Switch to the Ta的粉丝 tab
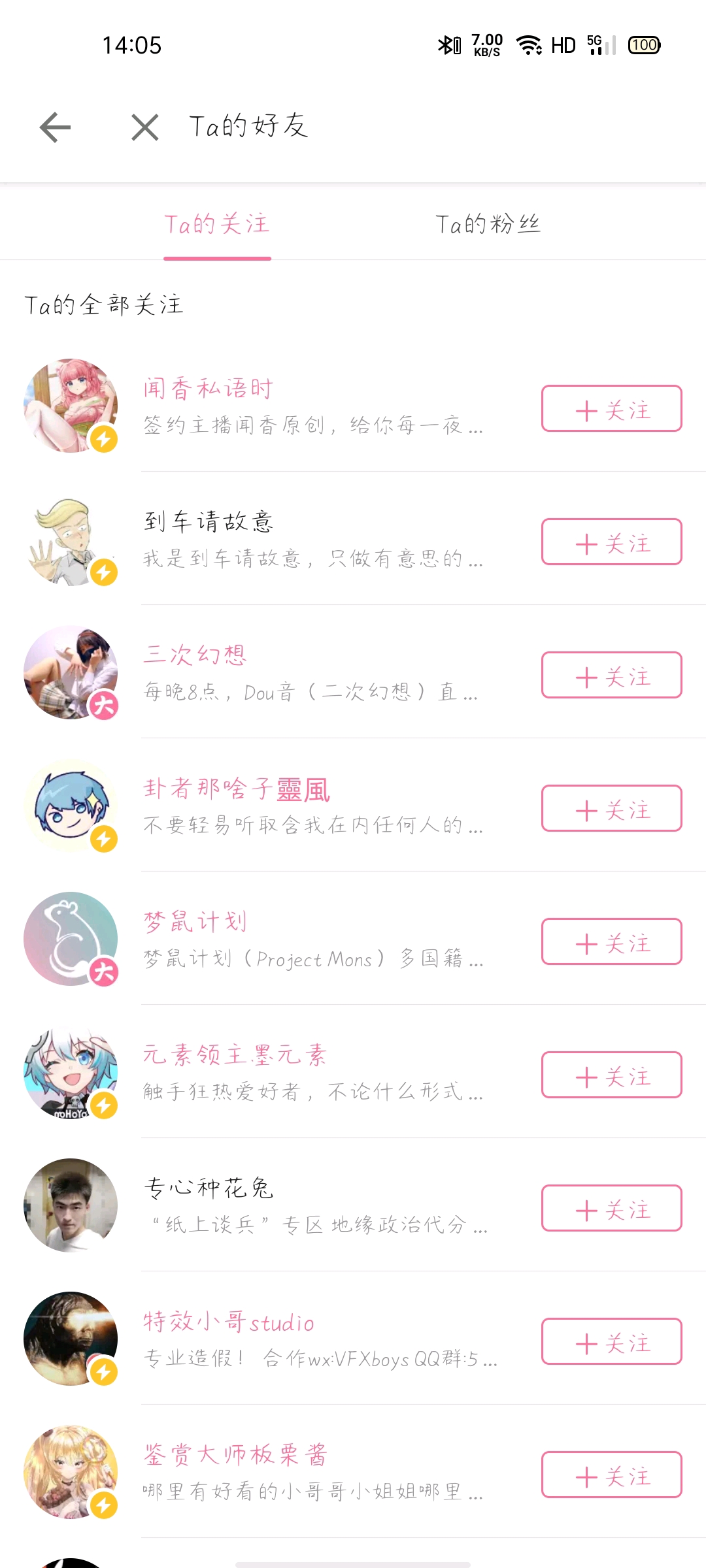 (x=488, y=224)
